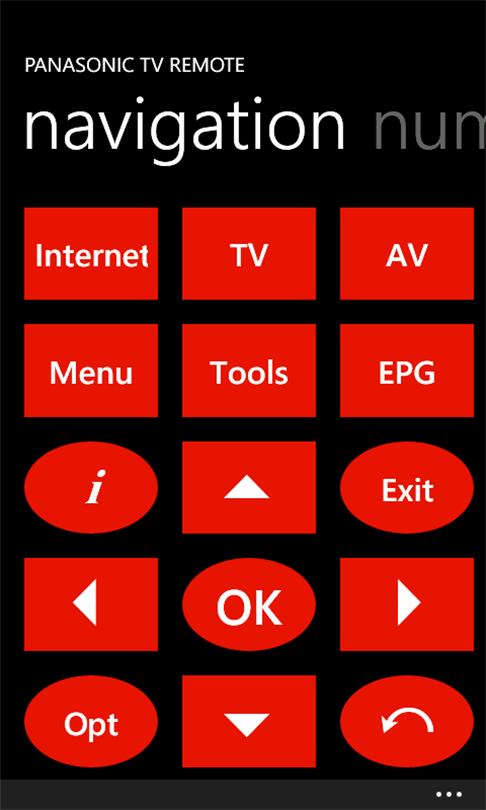Hit the Exit button

[x=407, y=487]
